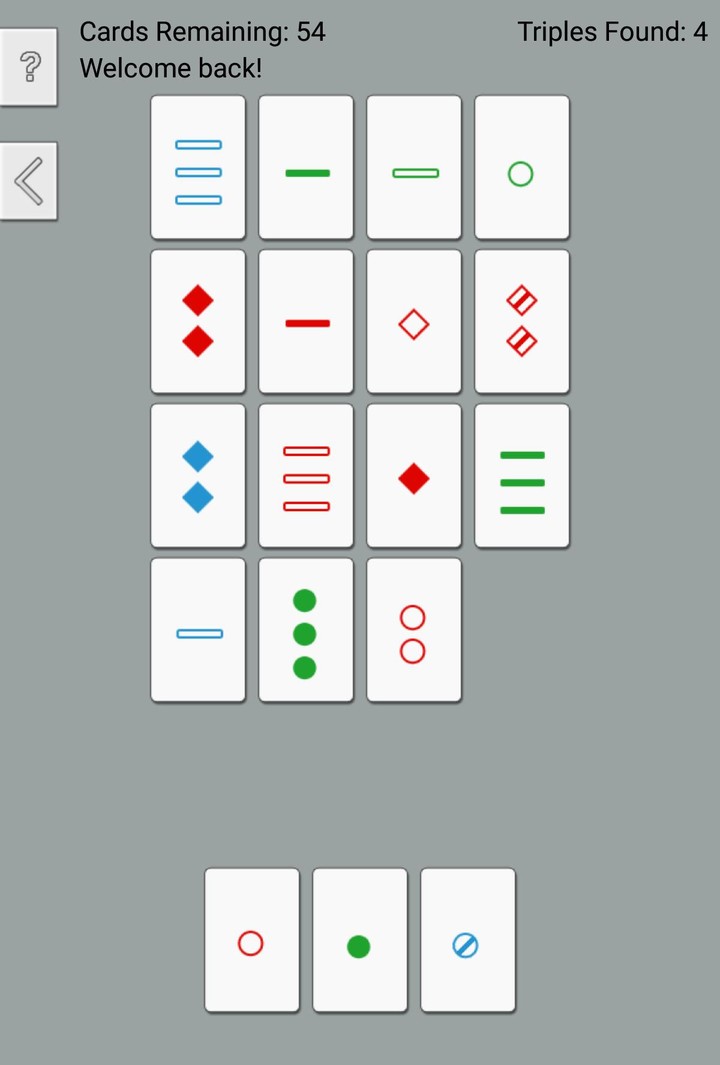
Task: Open the help question mark panel
Action: click(x=29, y=67)
